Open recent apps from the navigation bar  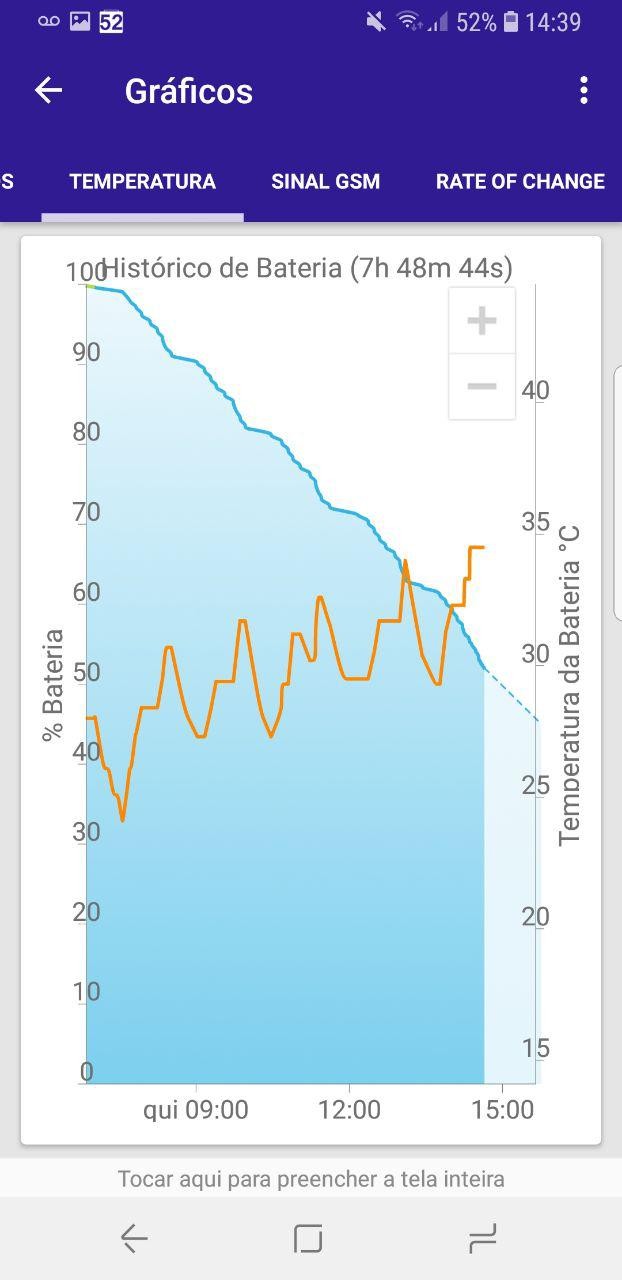click(482, 1240)
